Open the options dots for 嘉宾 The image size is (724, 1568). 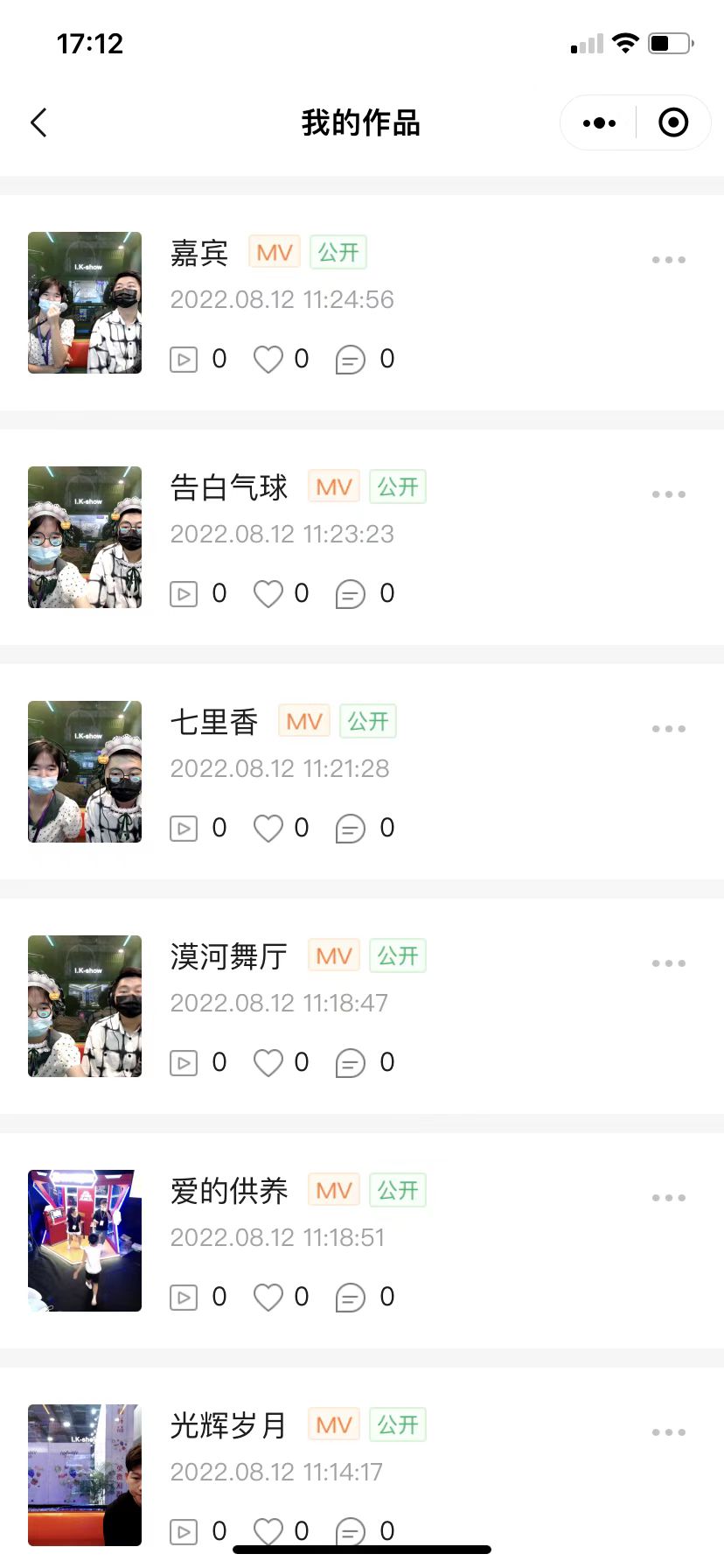pyautogui.click(x=669, y=260)
